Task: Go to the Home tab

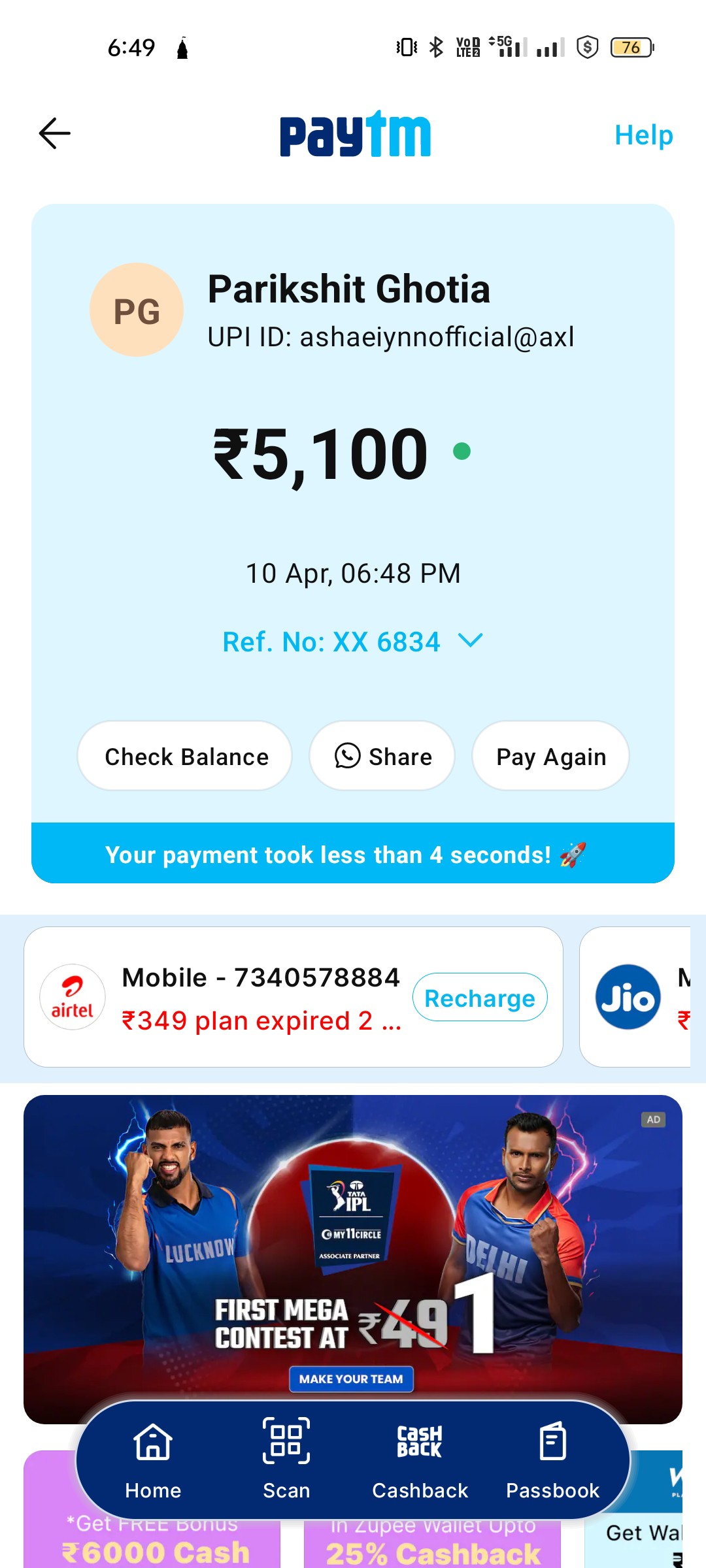Action: click(x=153, y=1460)
